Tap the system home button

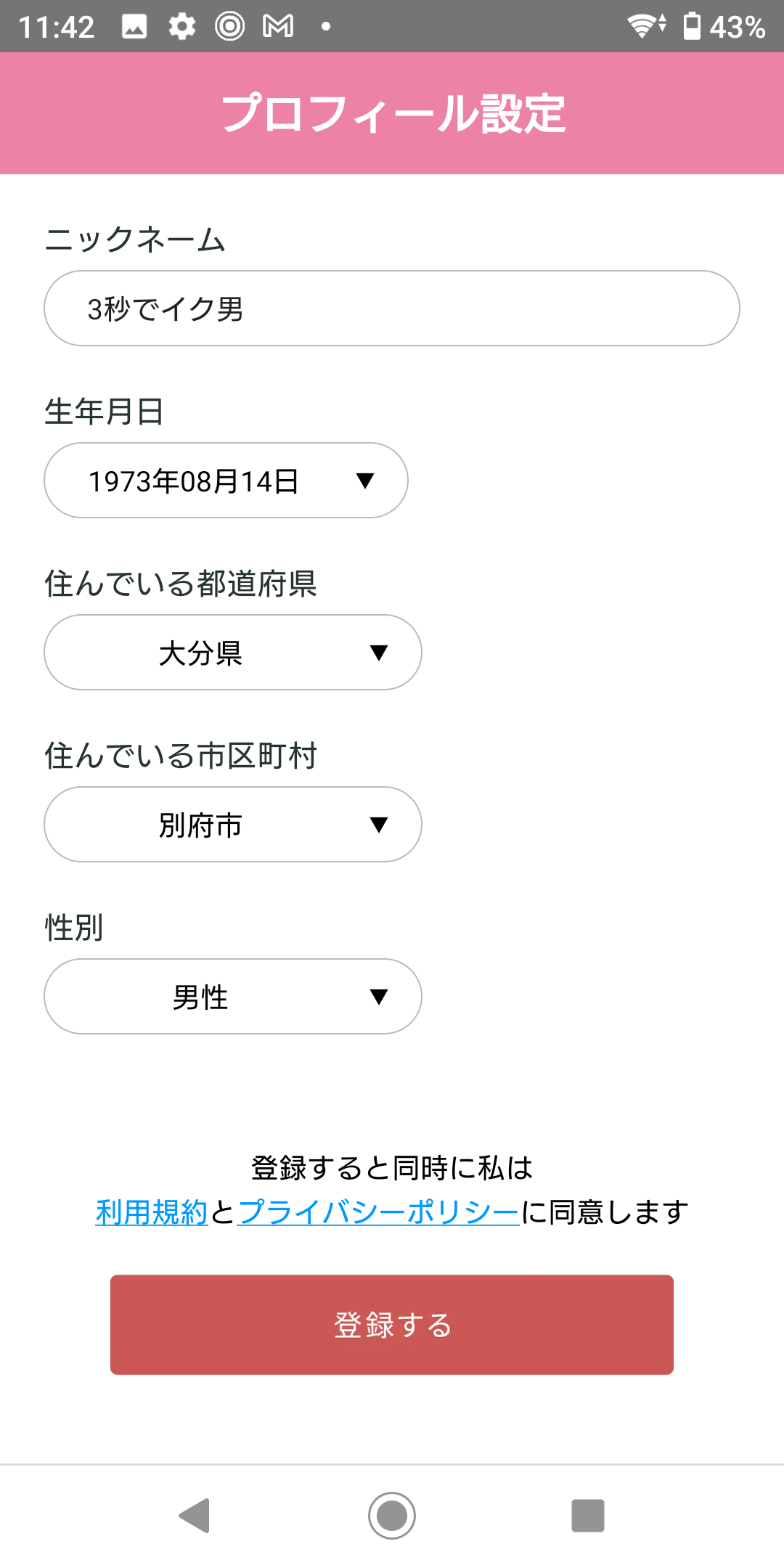(x=392, y=1516)
